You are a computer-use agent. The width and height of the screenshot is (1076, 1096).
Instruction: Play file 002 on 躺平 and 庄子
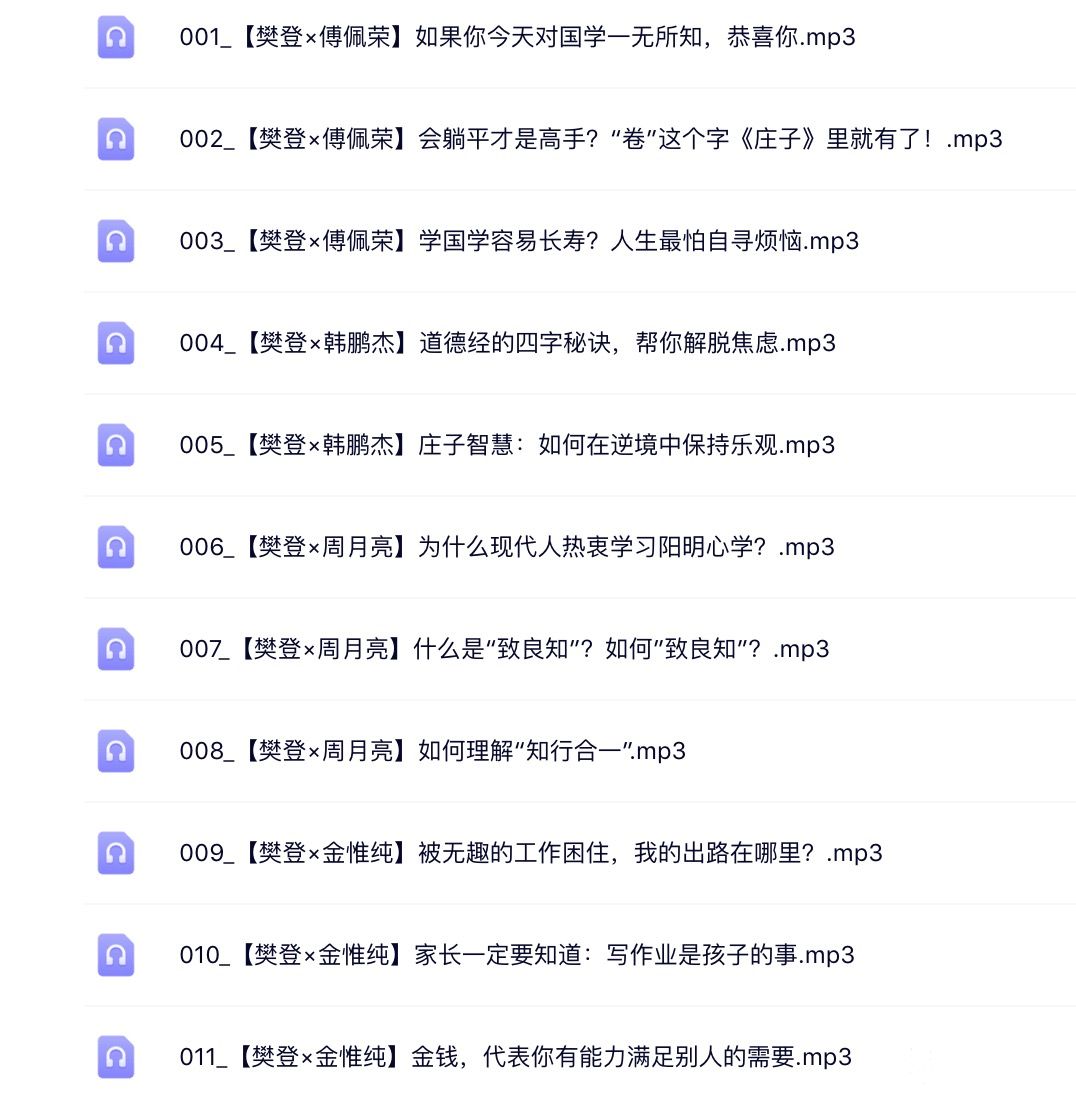point(590,139)
